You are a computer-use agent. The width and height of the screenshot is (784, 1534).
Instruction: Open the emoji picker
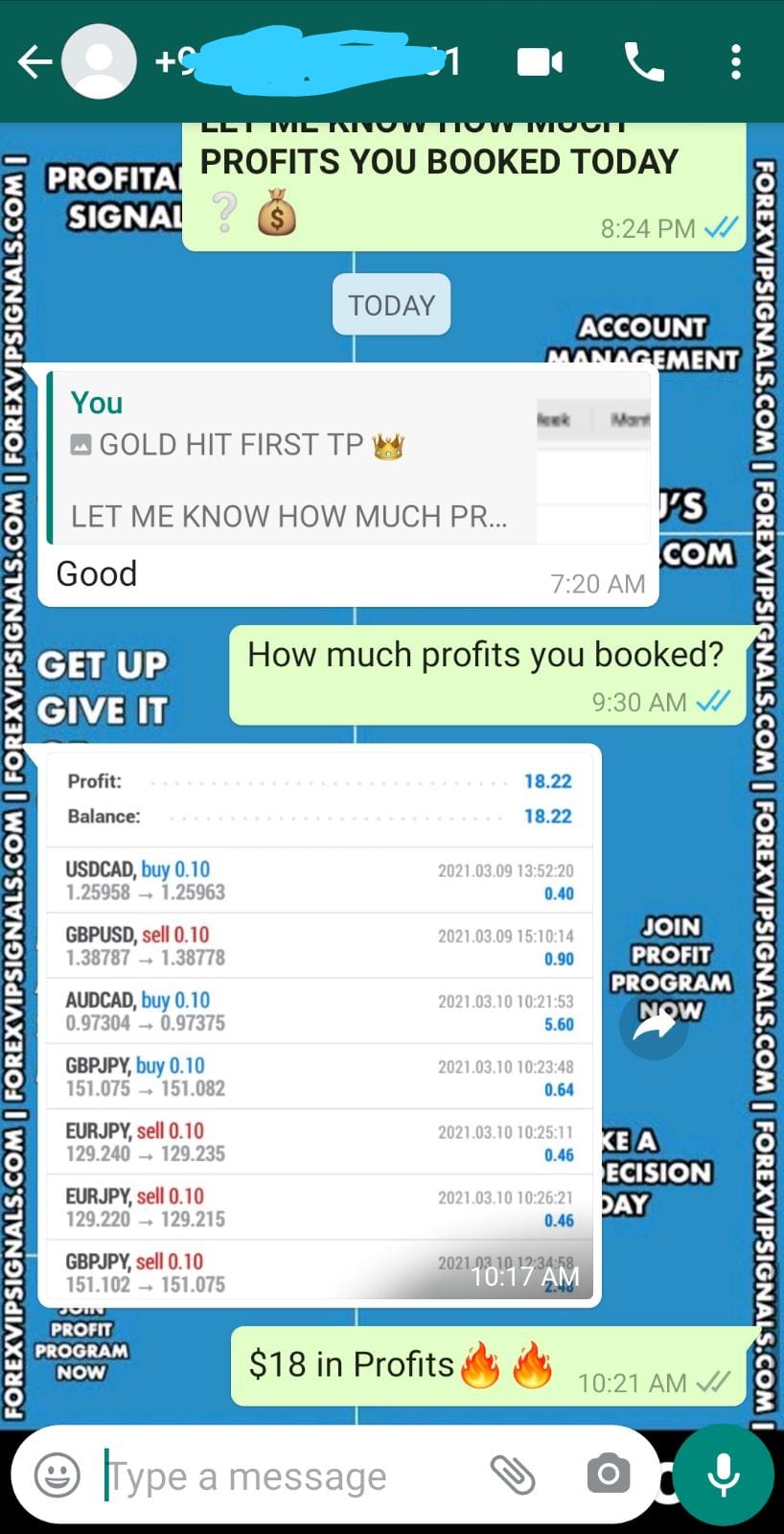click(58, 1475)
